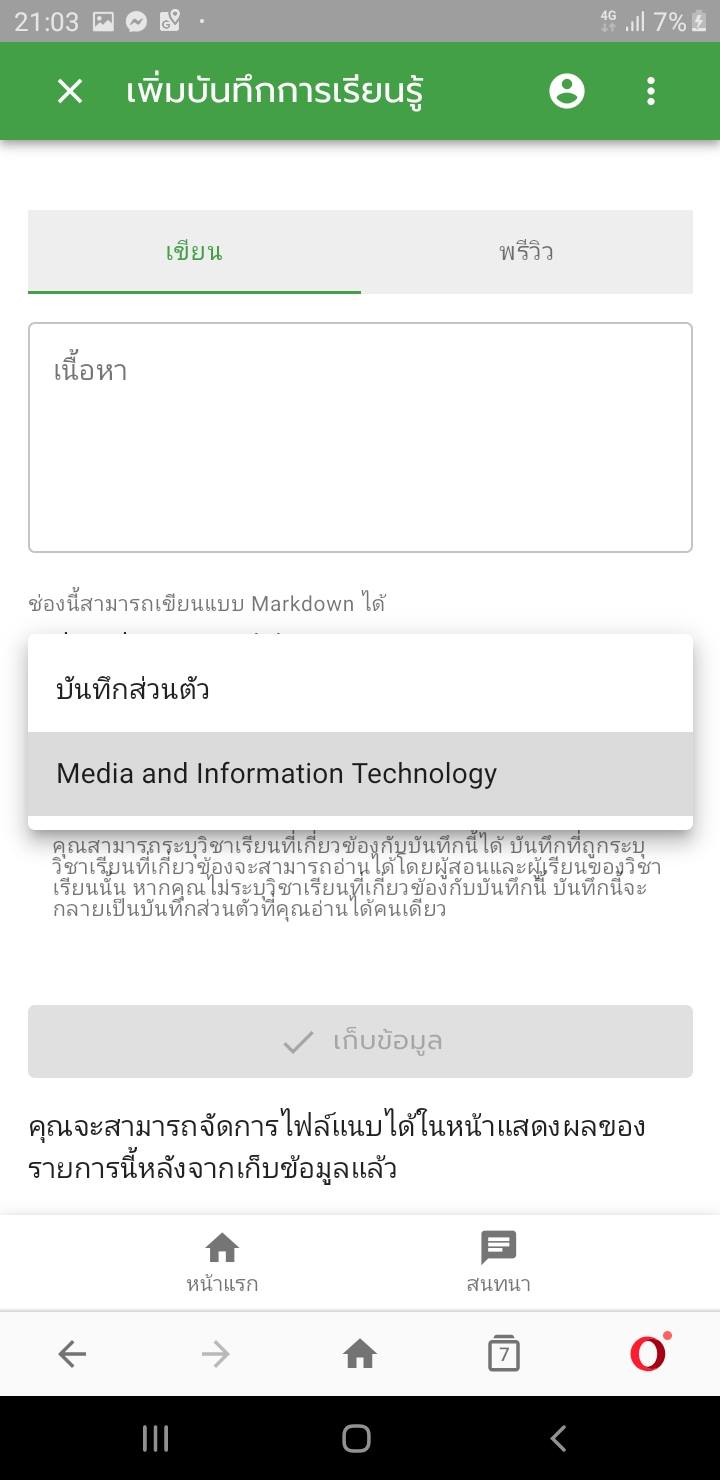Go to the หน้าแรก home tab
Viewport: 720px width, 1480px height.
[222, 1262]
